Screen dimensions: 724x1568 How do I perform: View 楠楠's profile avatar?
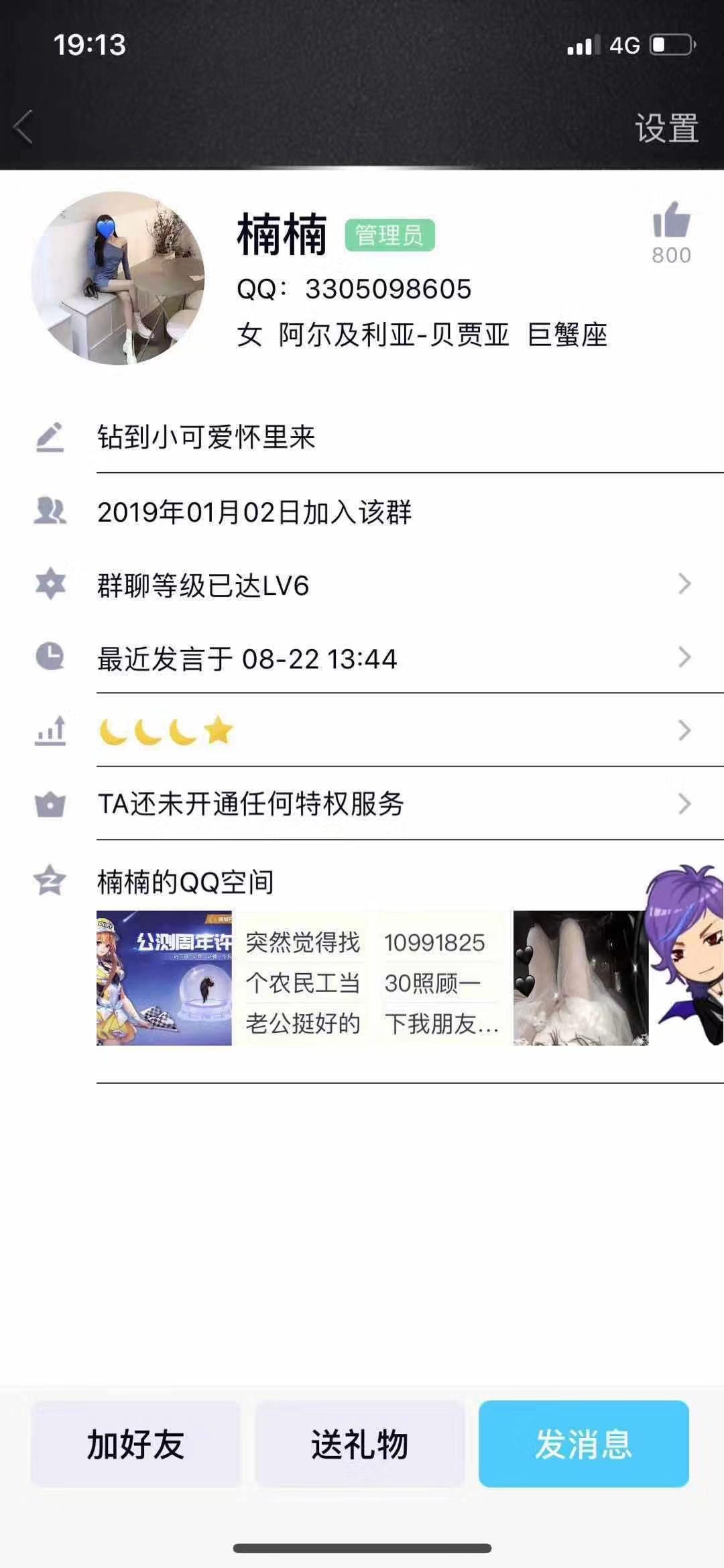118,278
